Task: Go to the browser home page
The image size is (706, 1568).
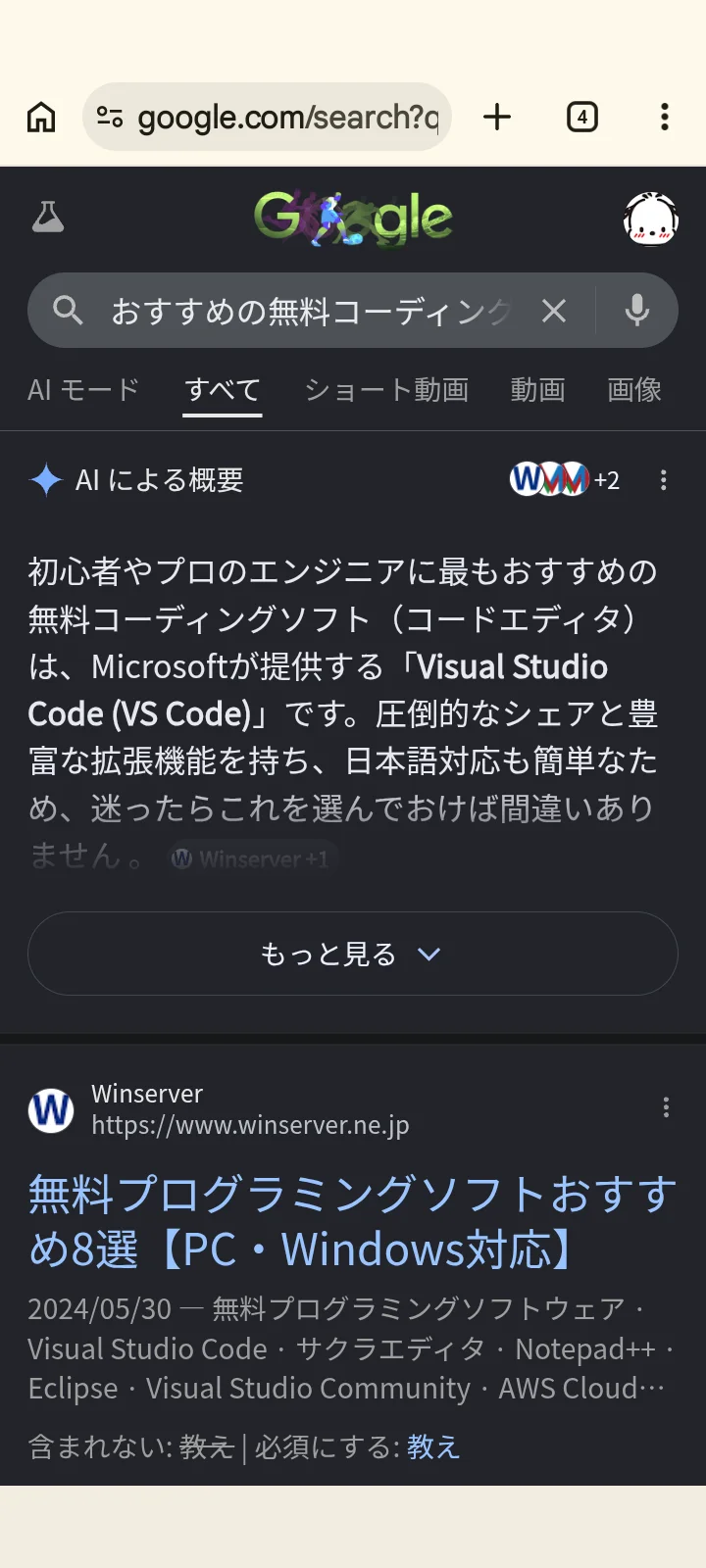Action: coord(41,117)
